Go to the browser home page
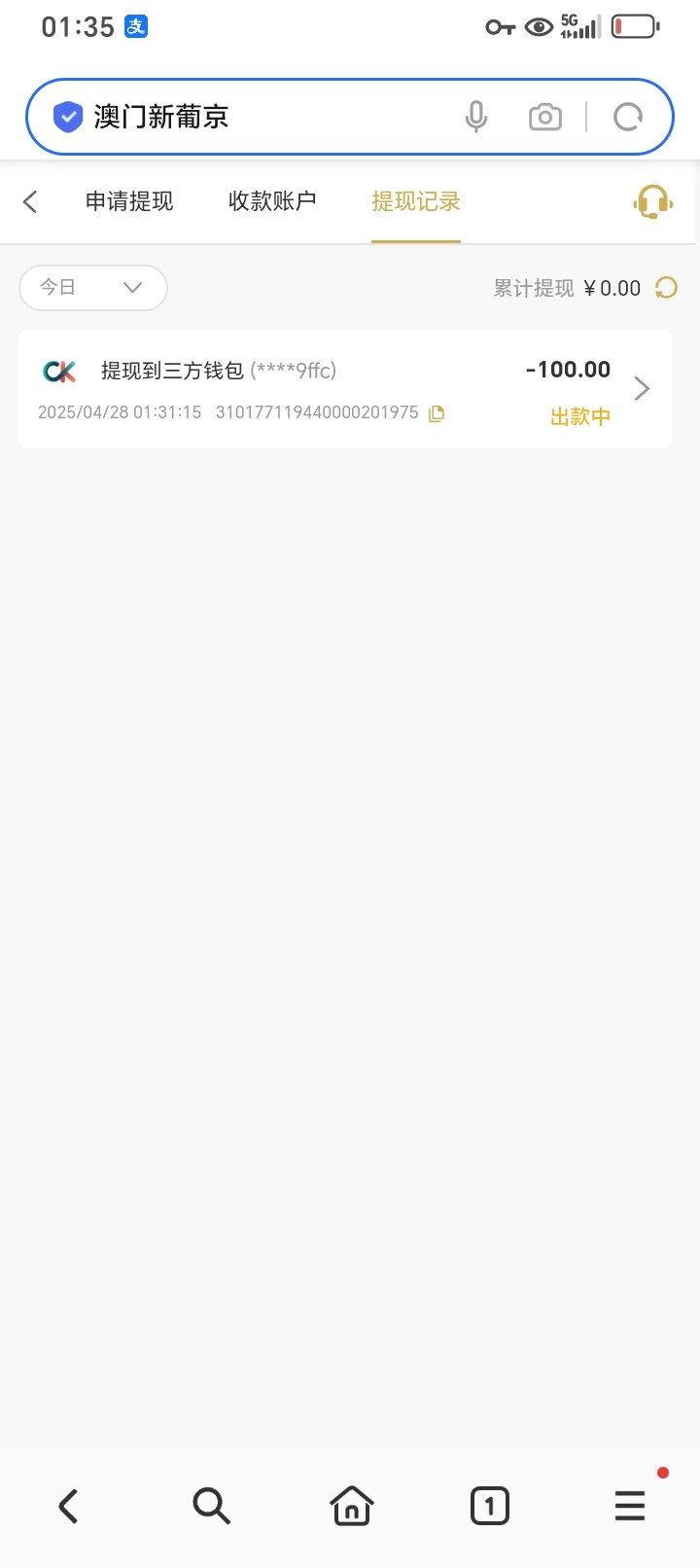700x1568 pixels. [x=351, y=1506]
